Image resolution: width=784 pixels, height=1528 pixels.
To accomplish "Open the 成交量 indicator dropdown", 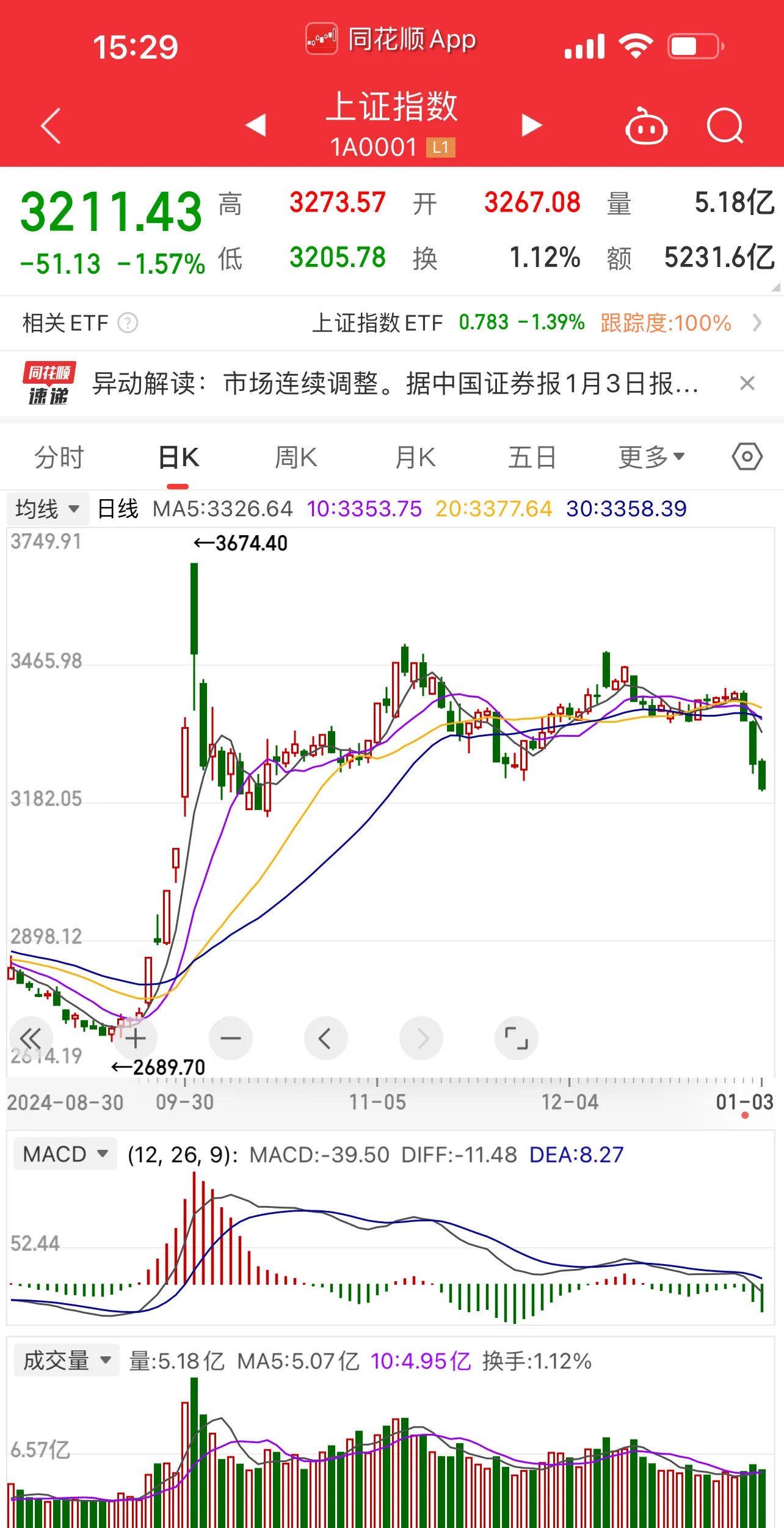I will tap(66, 1361).
